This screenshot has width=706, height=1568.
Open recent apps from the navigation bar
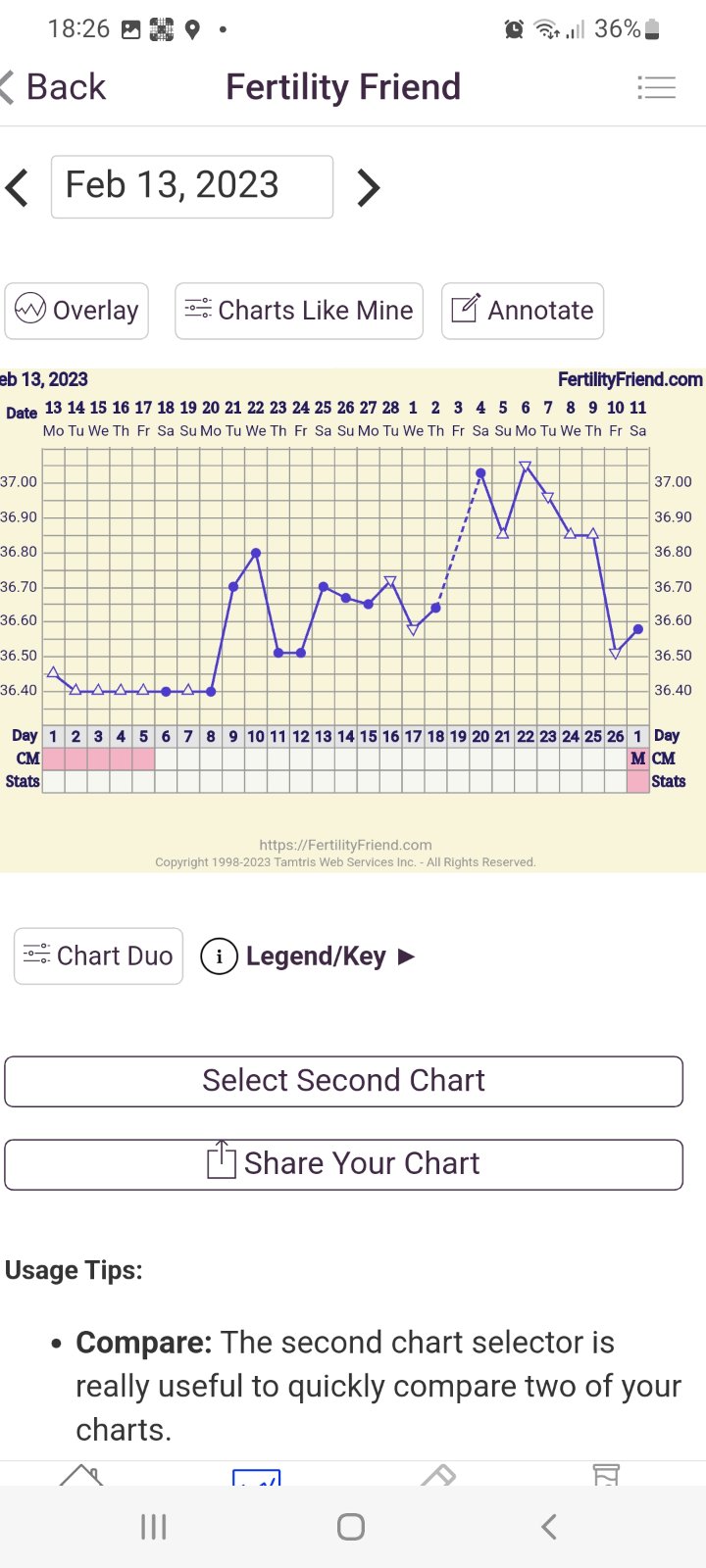pos(154,1526)
